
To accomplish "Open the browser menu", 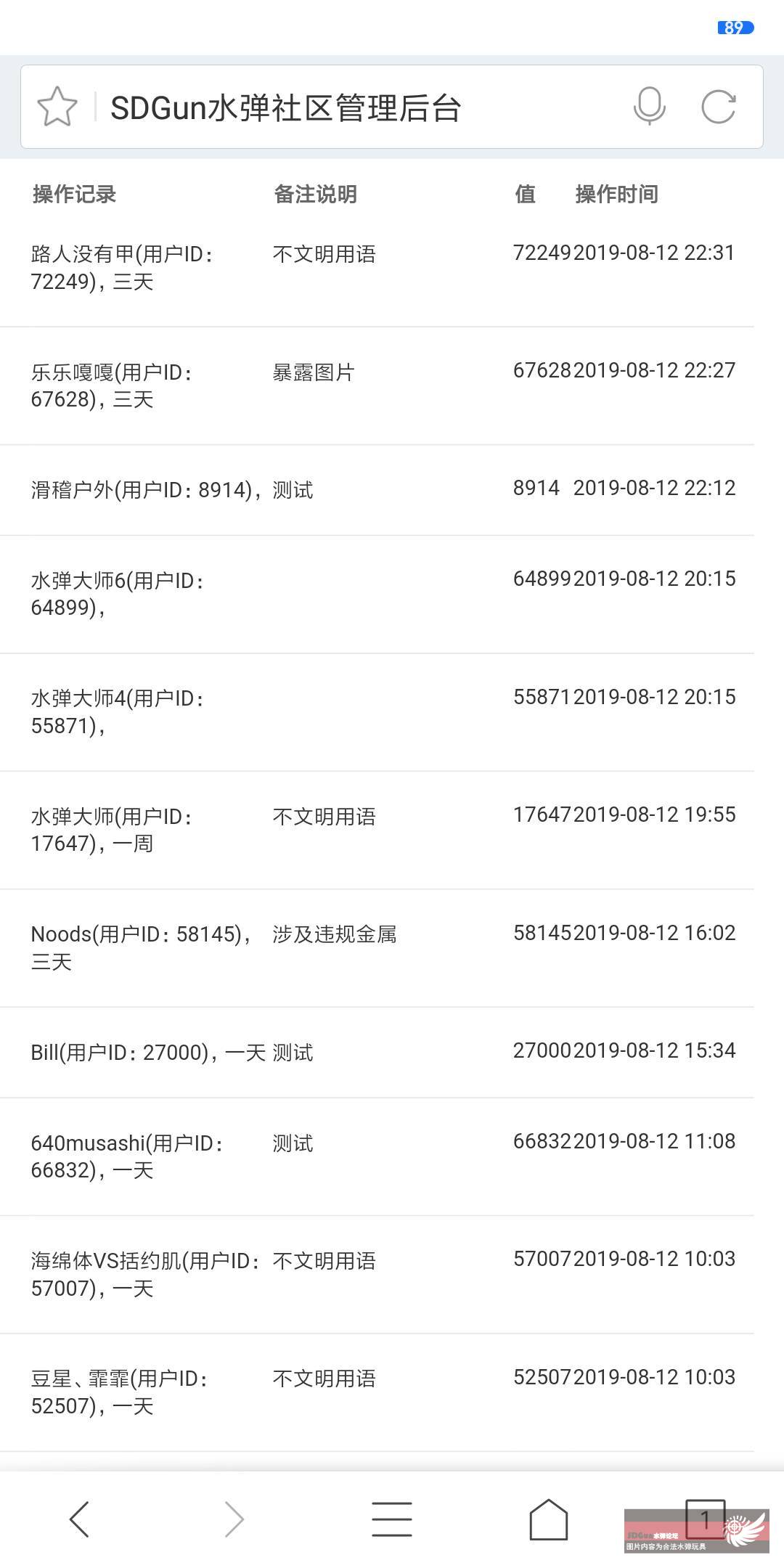I will [x=392, y=1519].
